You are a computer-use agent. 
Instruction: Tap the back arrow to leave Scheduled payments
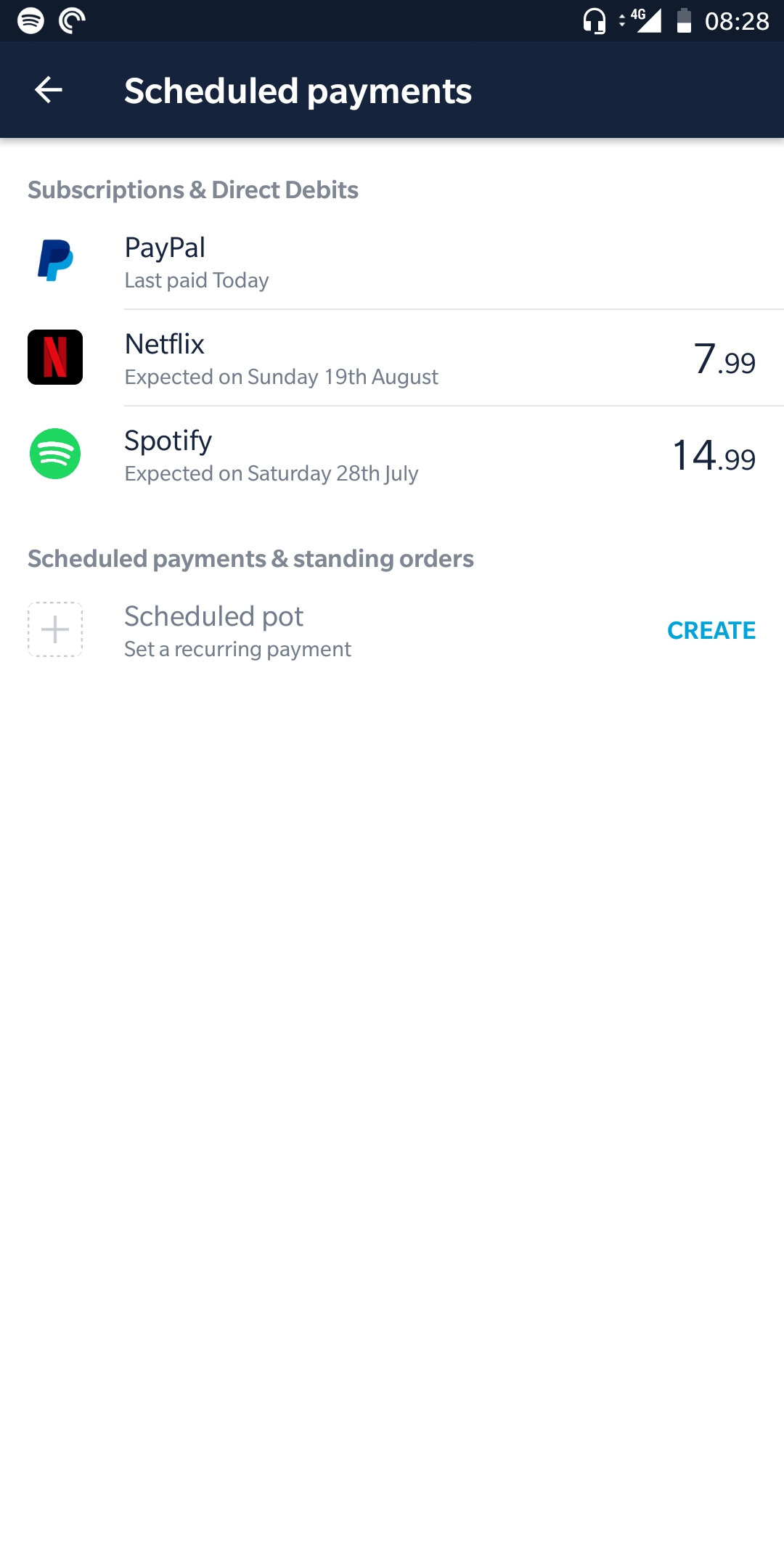48,89
